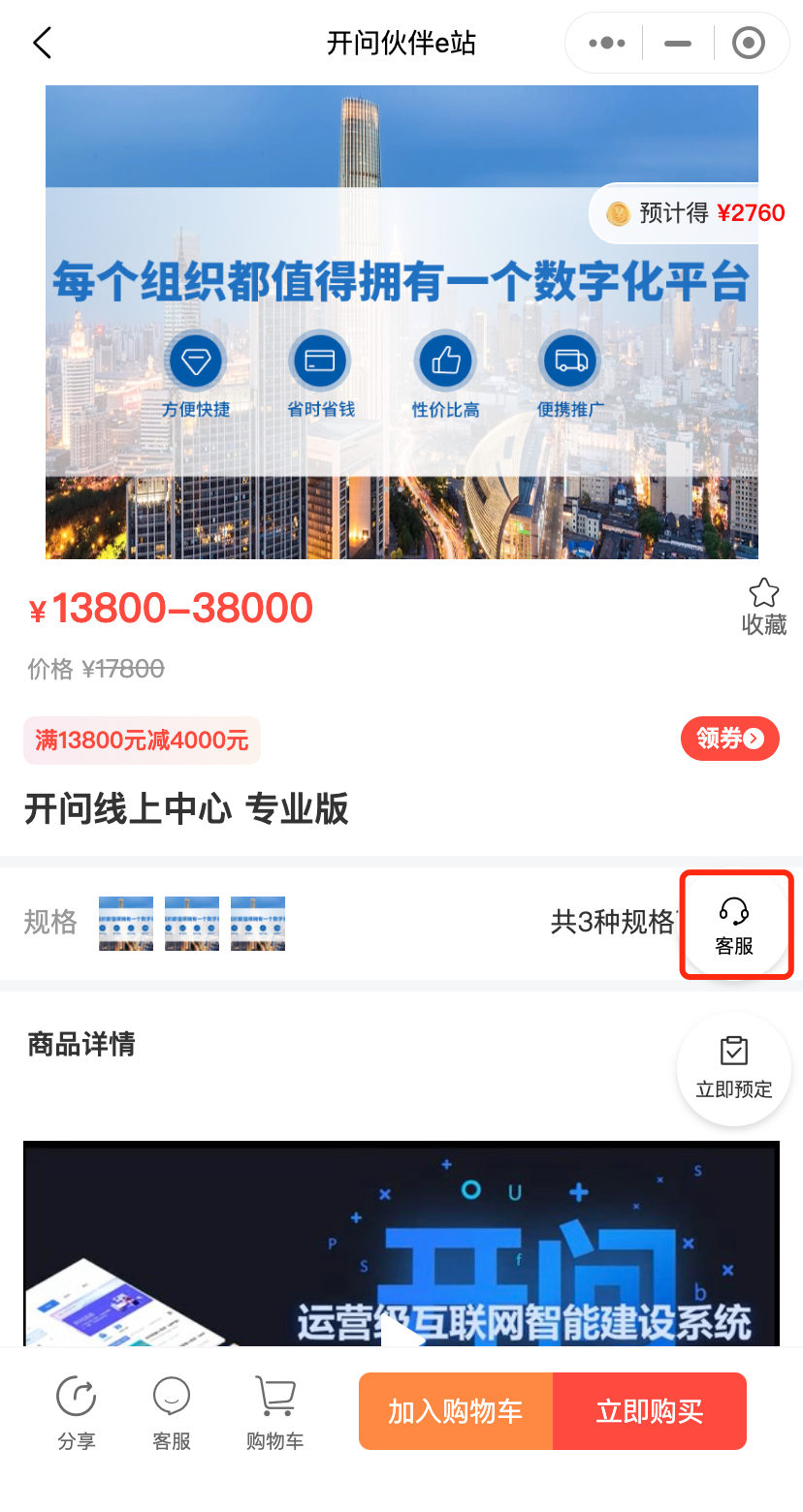
Task: Claim the coupon via 领券 button
Action: click(x=729, y=740)
